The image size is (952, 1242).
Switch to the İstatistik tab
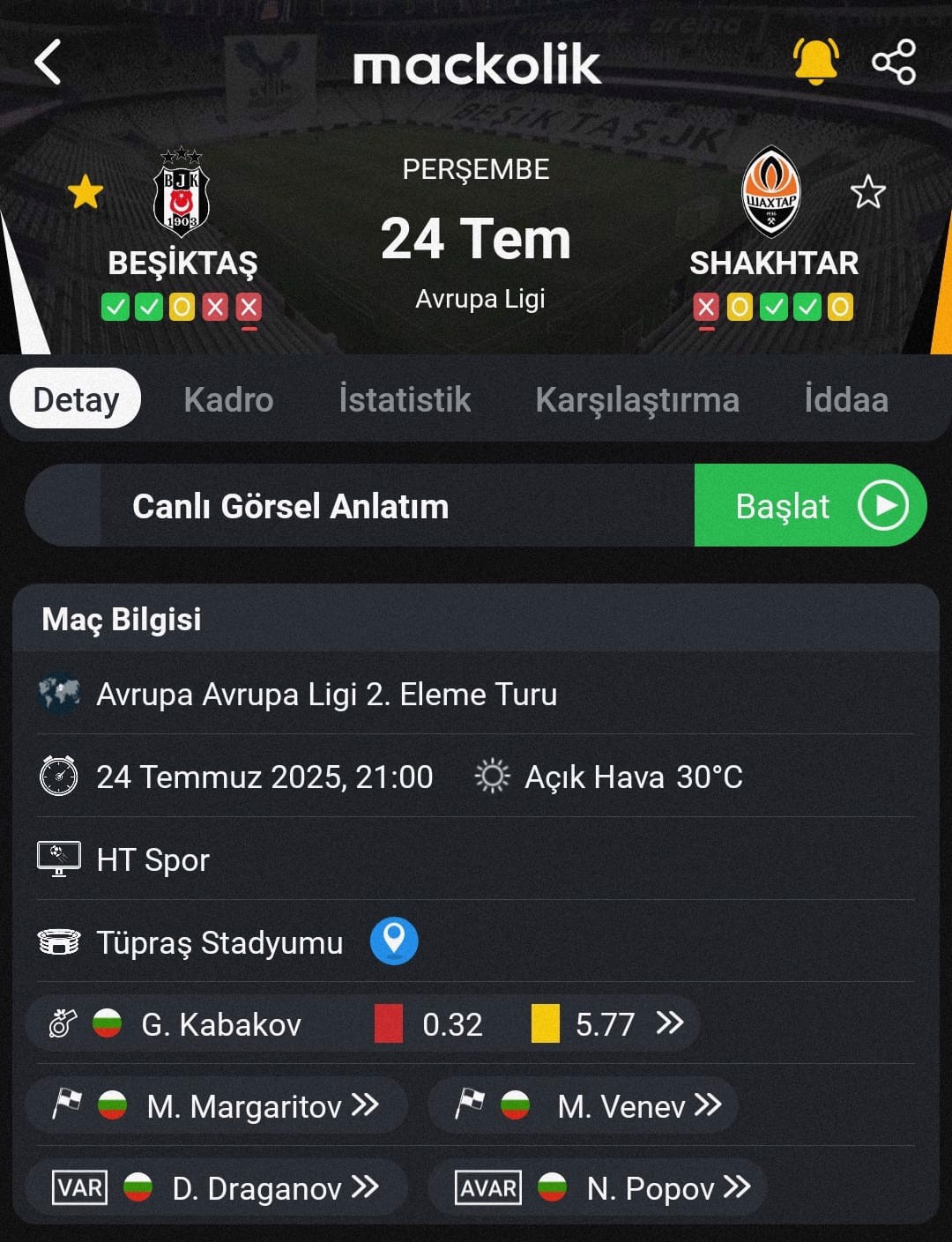point(405,399)
